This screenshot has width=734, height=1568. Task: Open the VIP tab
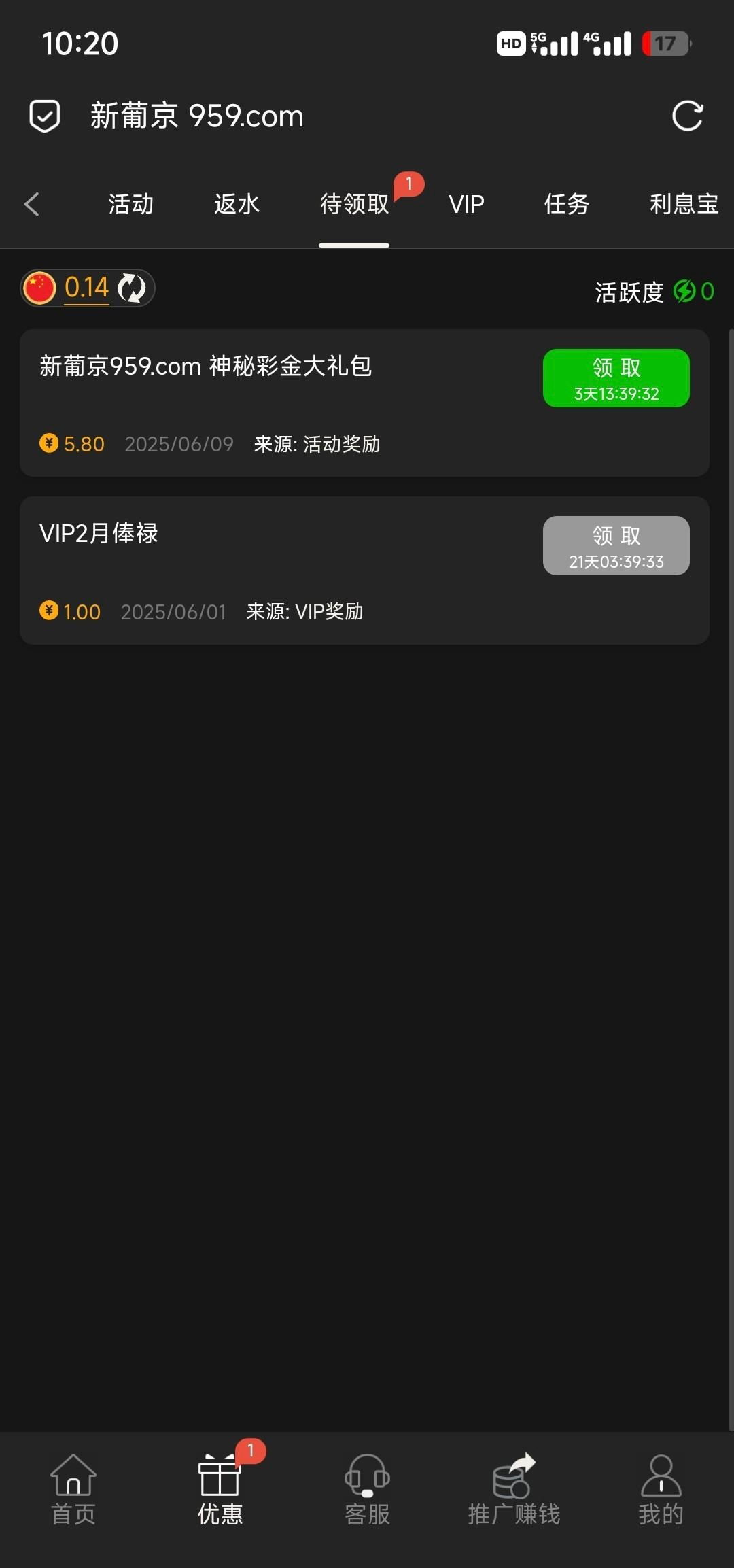(466, 204)
